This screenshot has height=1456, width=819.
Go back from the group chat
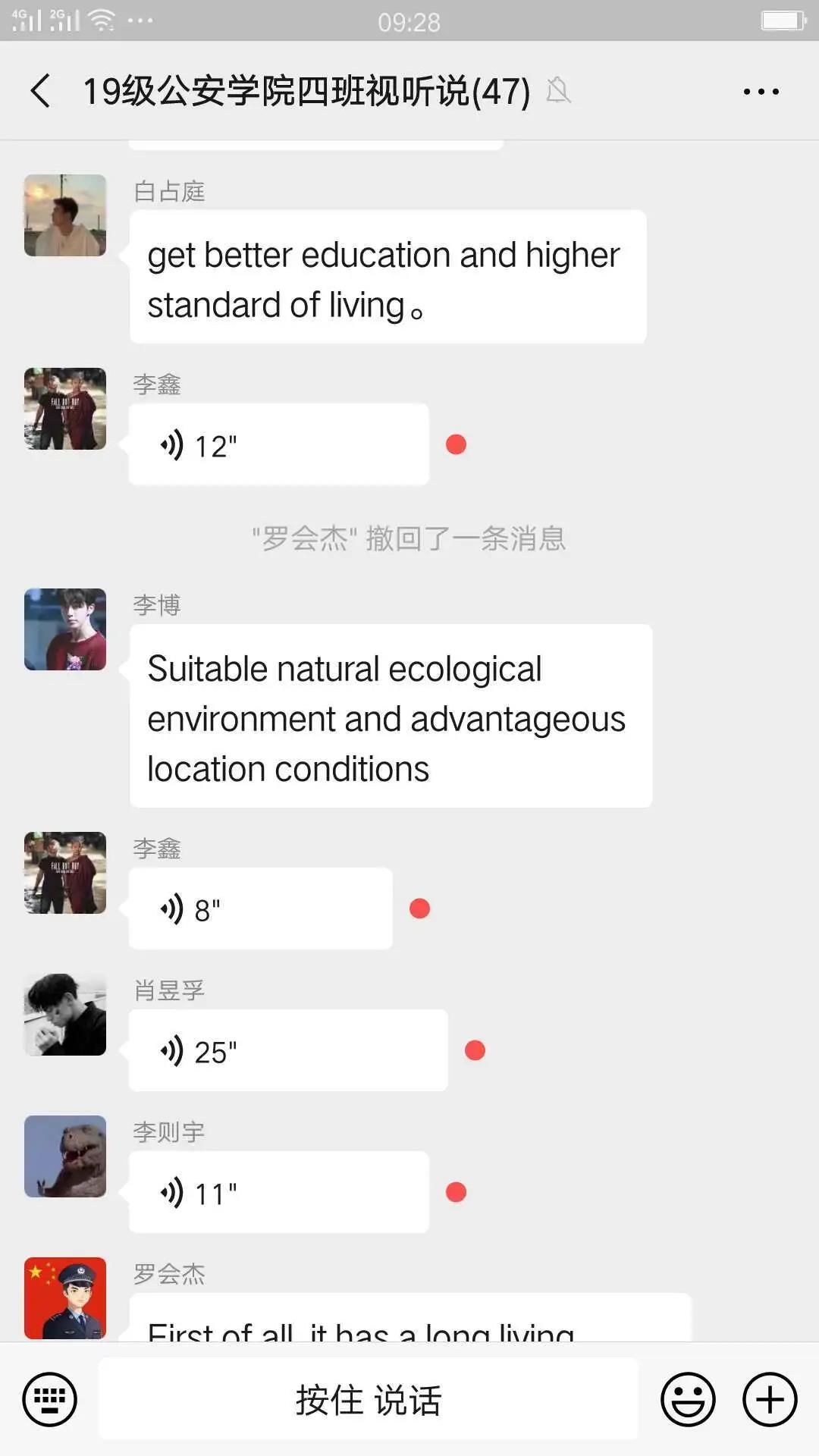[x=41, y=91]
